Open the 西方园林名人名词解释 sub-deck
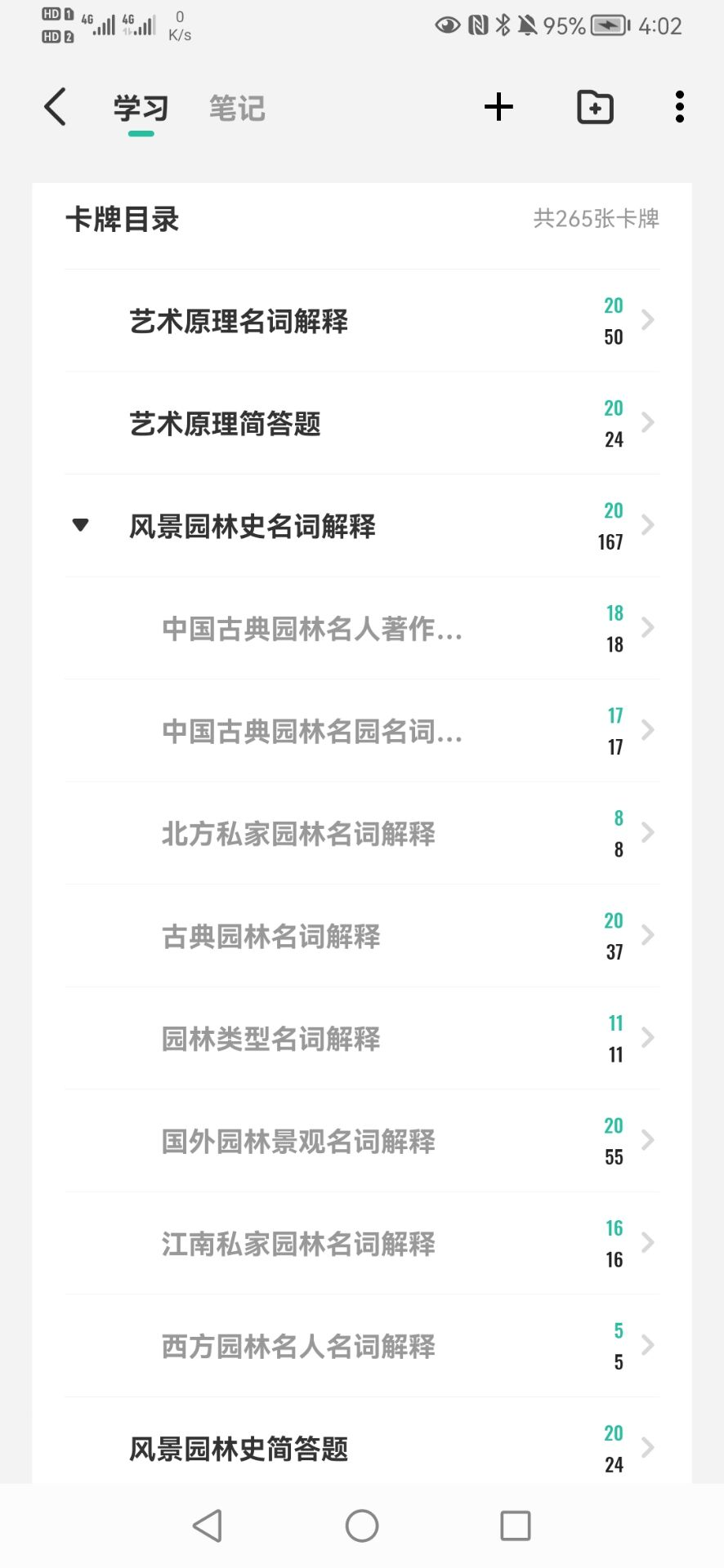The image size is (724, 1568). pyautogui.click(x=362, y=1346)
